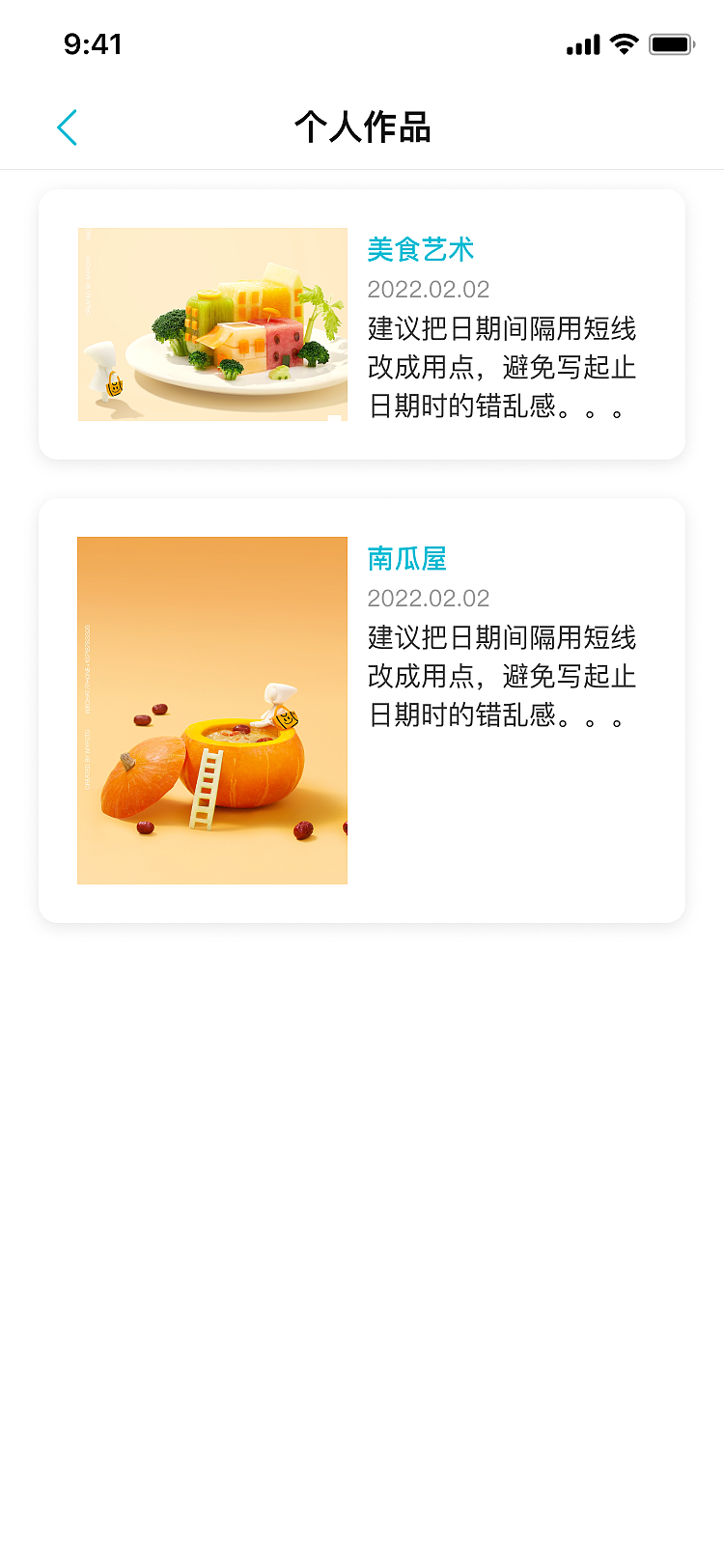Tap the battery indicator icon
Screen dimensions: 724x1568
point(672,42)
